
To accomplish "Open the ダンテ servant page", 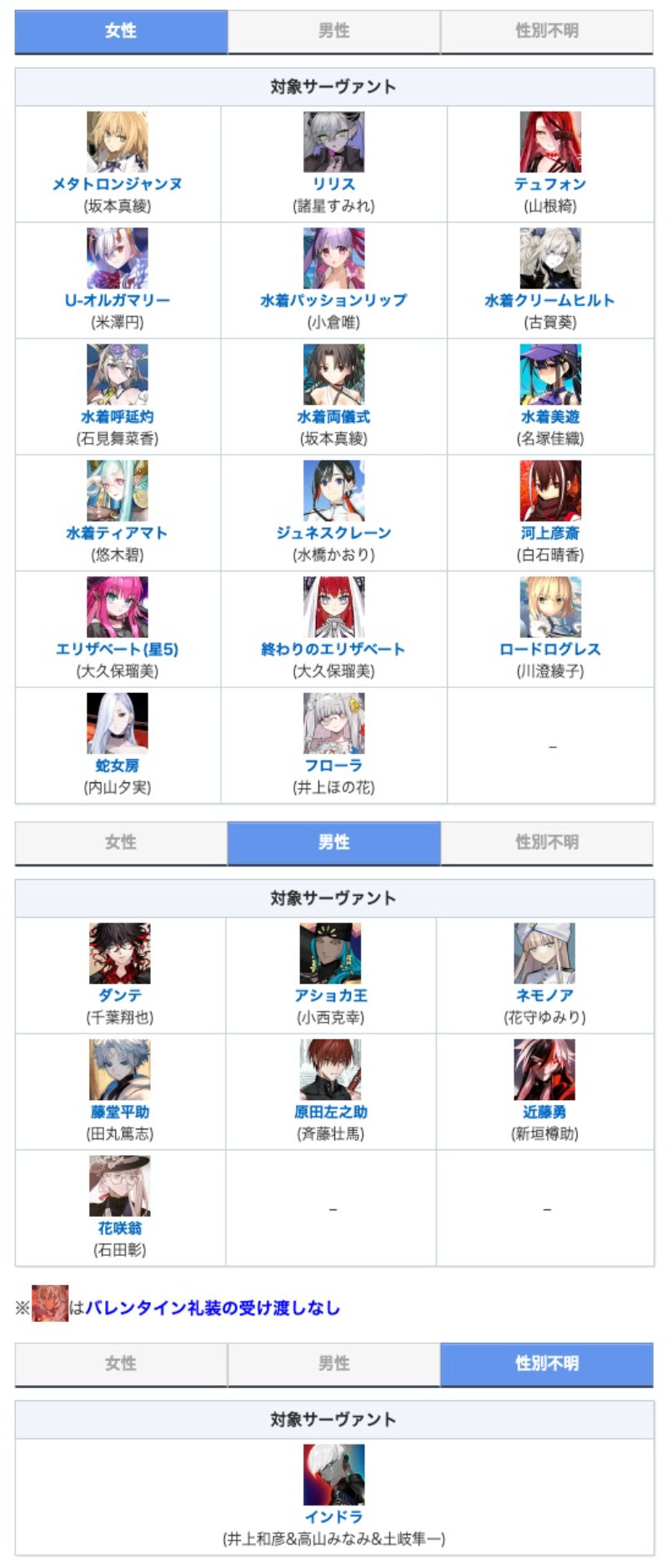I will coord(120,996).
